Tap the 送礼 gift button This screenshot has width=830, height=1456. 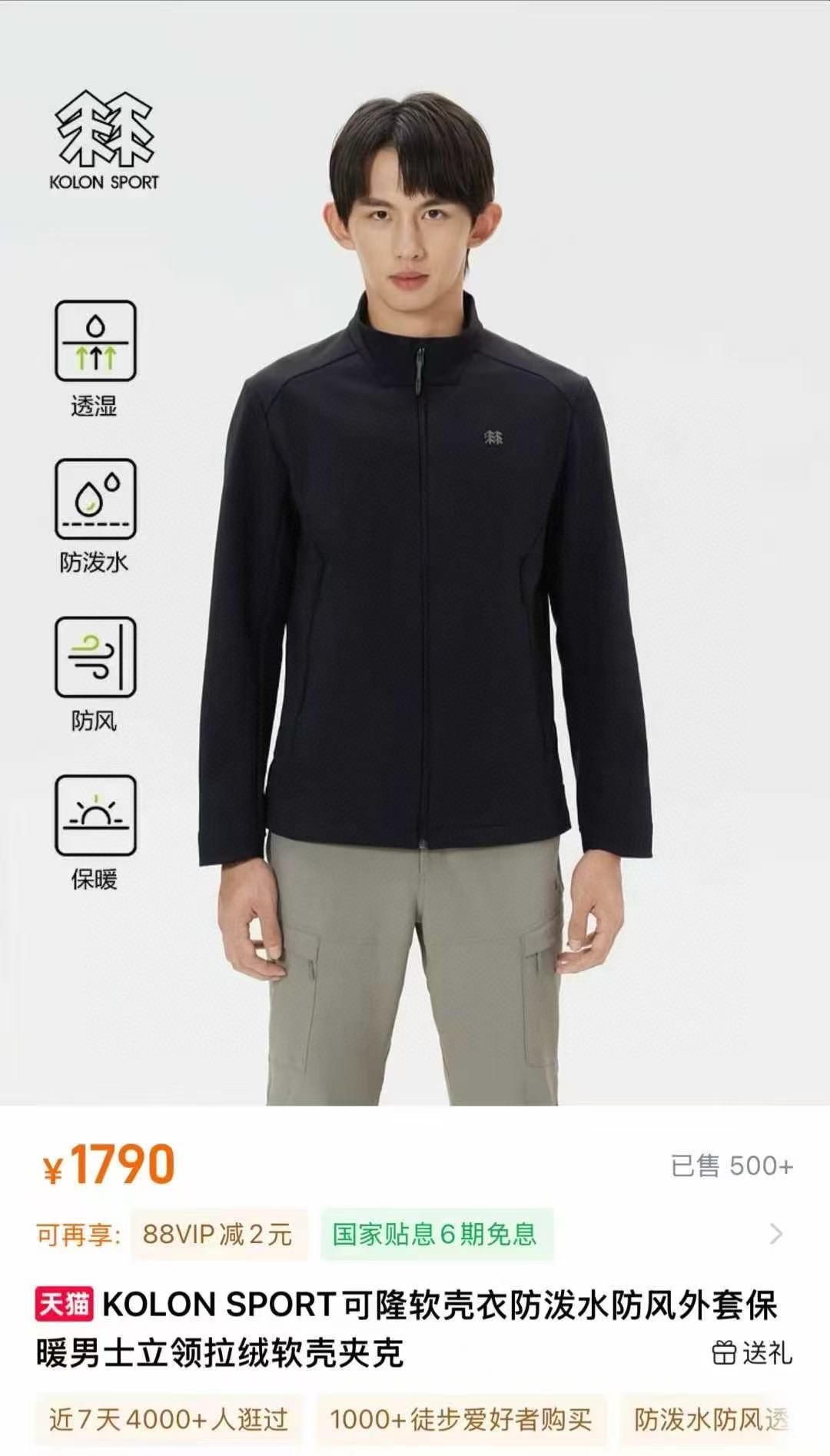tap(752, 1353)
